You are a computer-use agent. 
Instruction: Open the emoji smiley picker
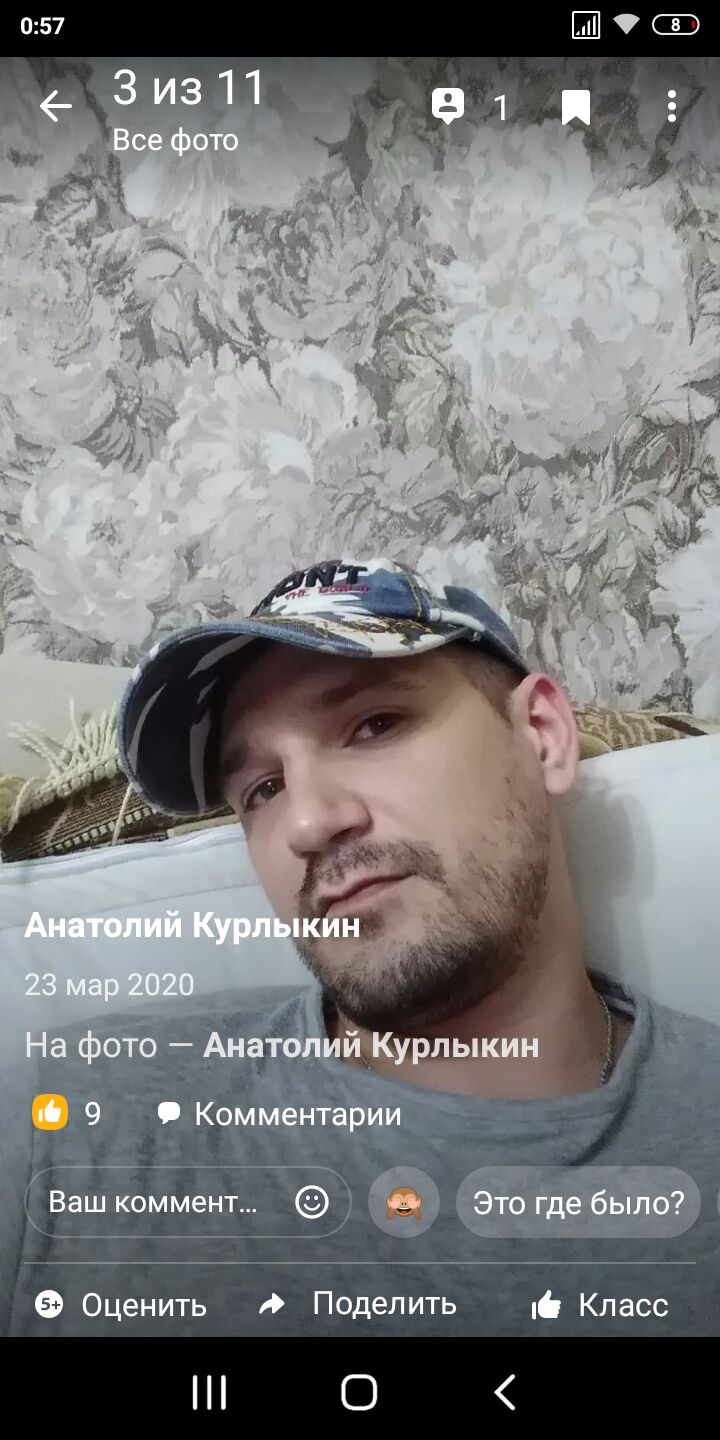(x=312, y=1202)
